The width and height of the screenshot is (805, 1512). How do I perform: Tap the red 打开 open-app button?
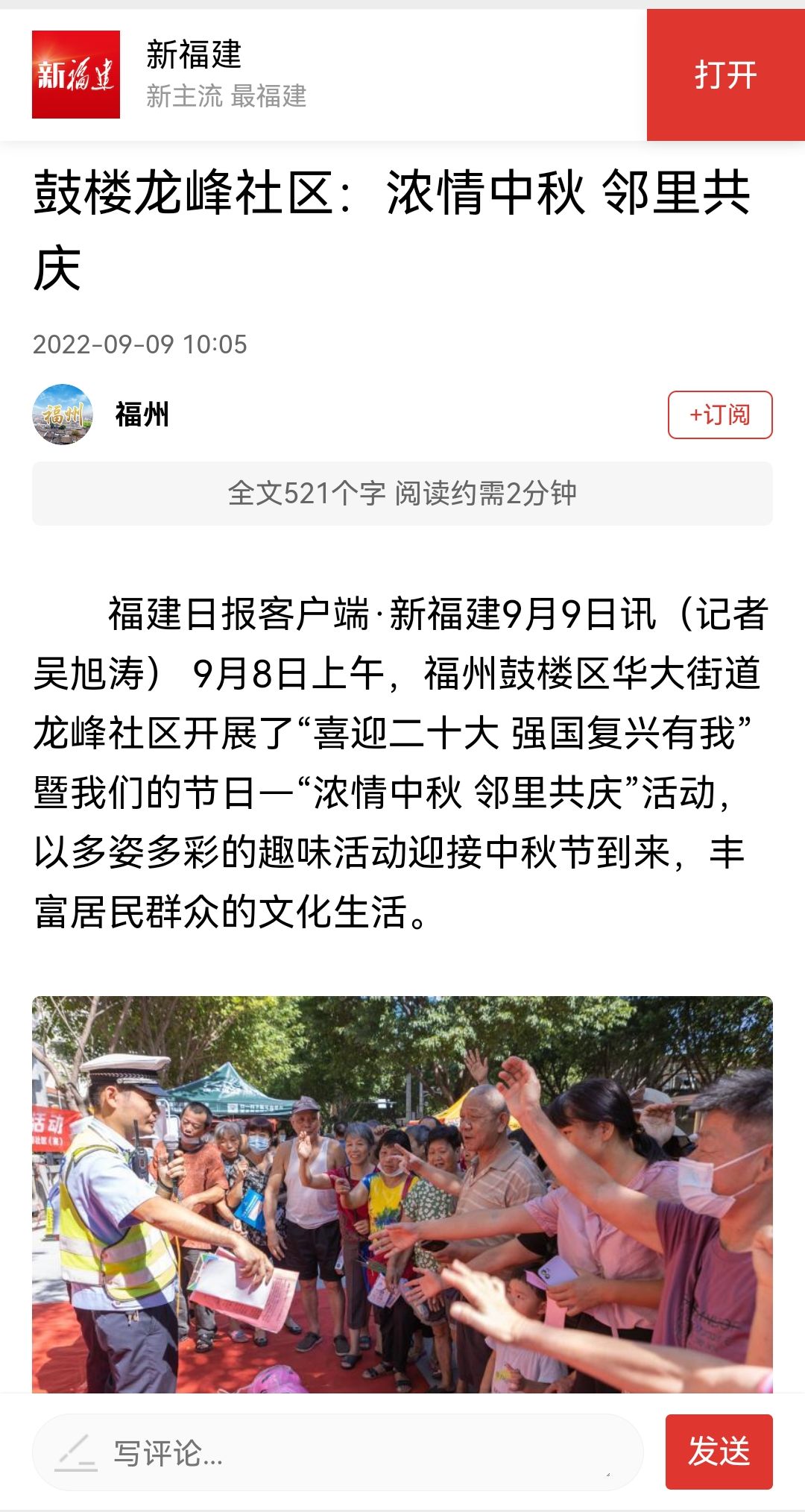click(725, 75)
